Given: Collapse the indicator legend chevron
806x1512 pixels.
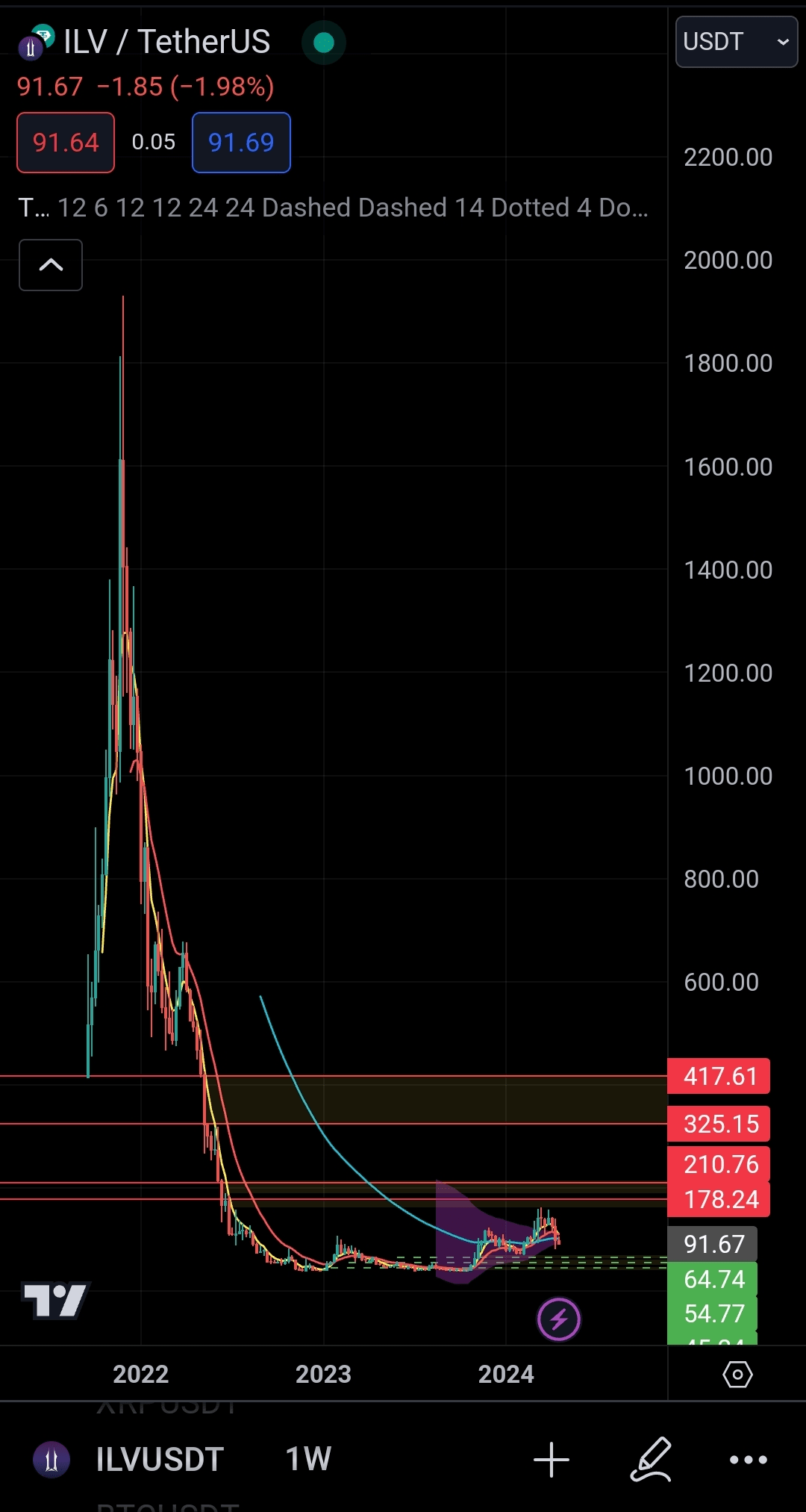Looking at the screenshot, I should (51, 265).
